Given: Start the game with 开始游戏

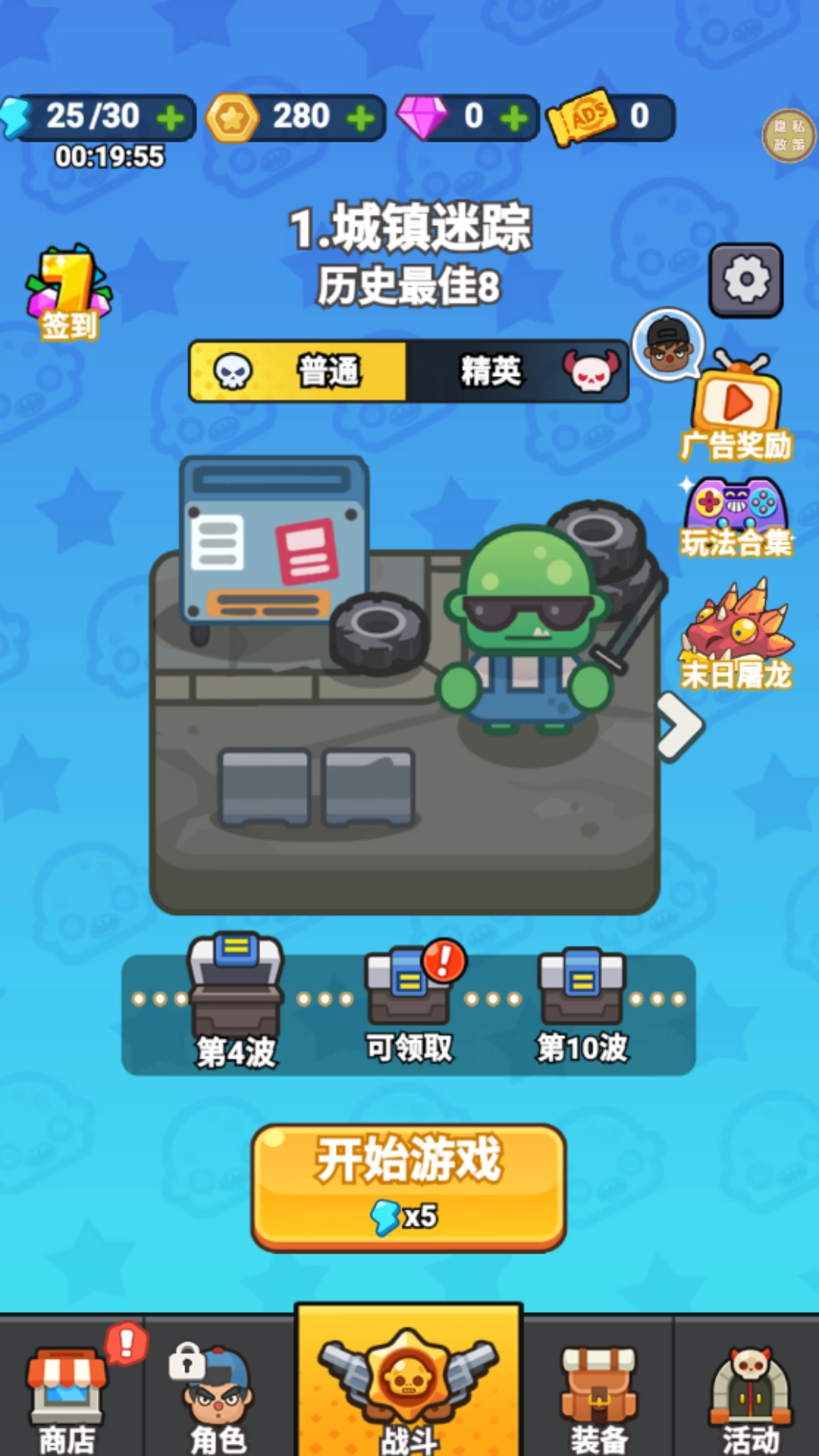Looking at the screenshot, I should pos(409,1187).
